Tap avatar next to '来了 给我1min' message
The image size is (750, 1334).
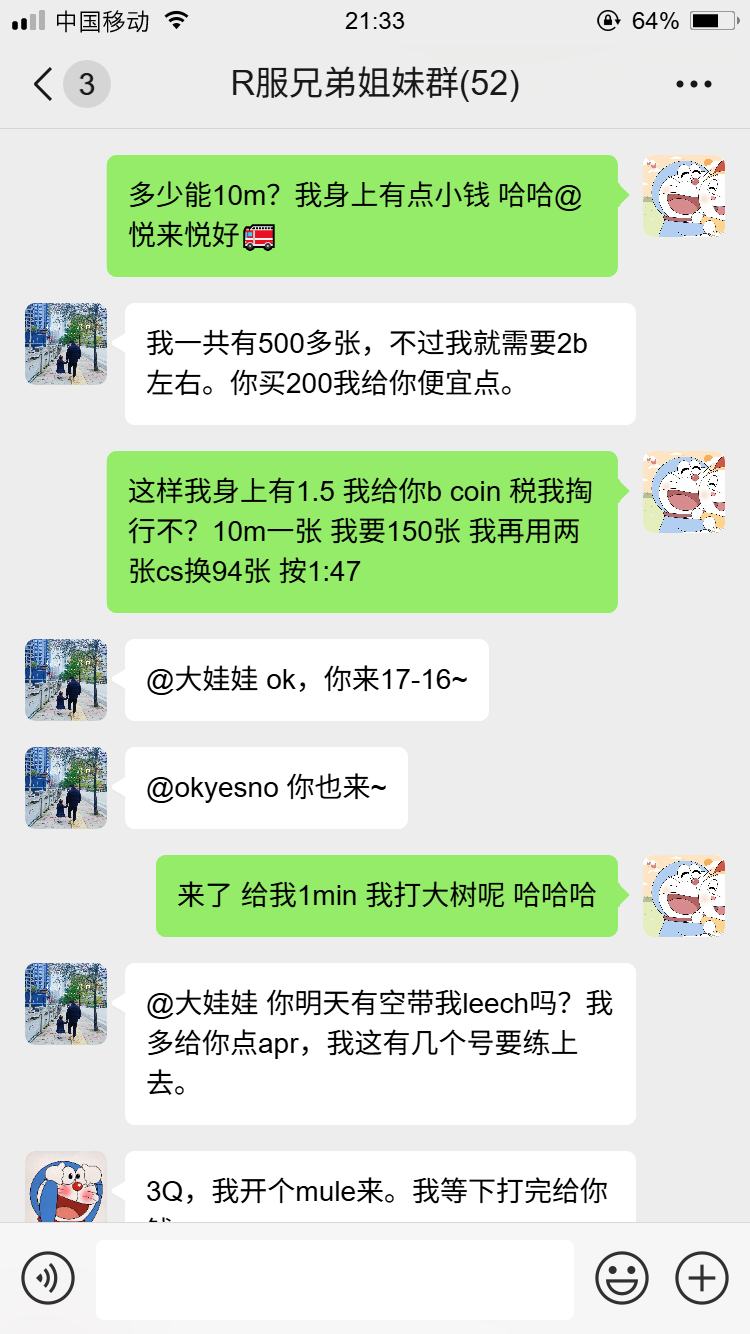(x=684, y=896)
